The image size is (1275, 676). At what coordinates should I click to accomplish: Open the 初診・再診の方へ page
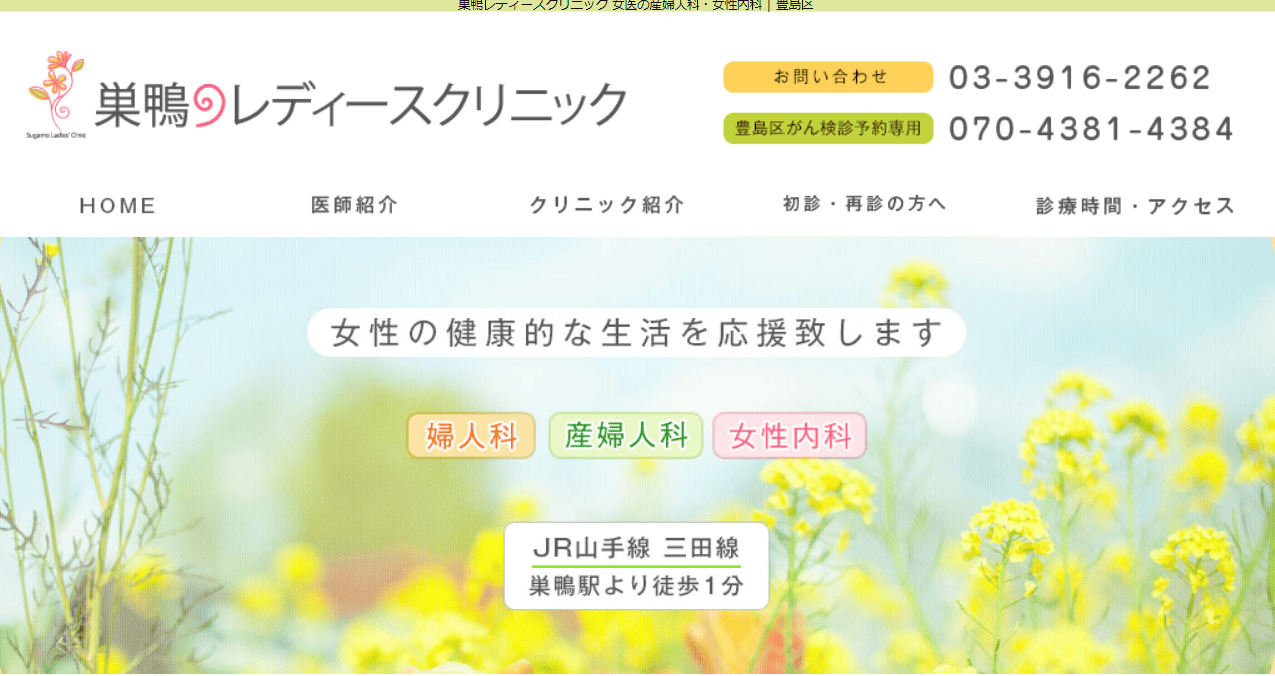(864, 205)
